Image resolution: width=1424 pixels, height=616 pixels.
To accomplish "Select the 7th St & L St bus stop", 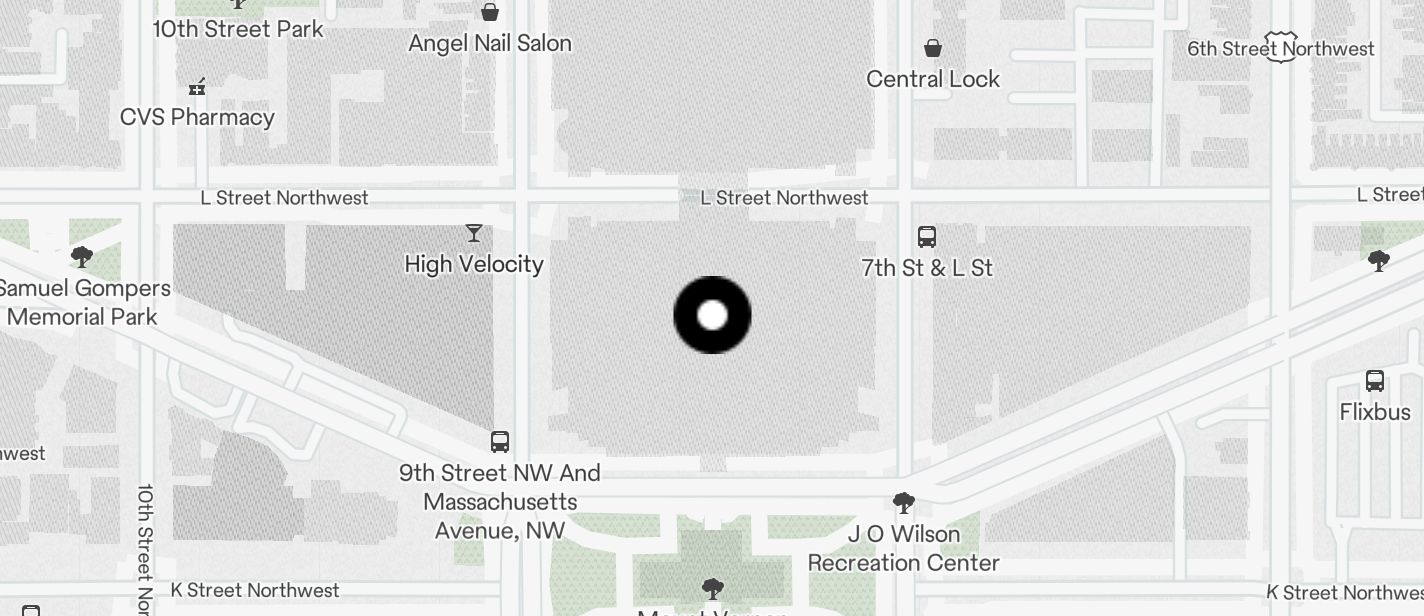I will tap(927, 238).
